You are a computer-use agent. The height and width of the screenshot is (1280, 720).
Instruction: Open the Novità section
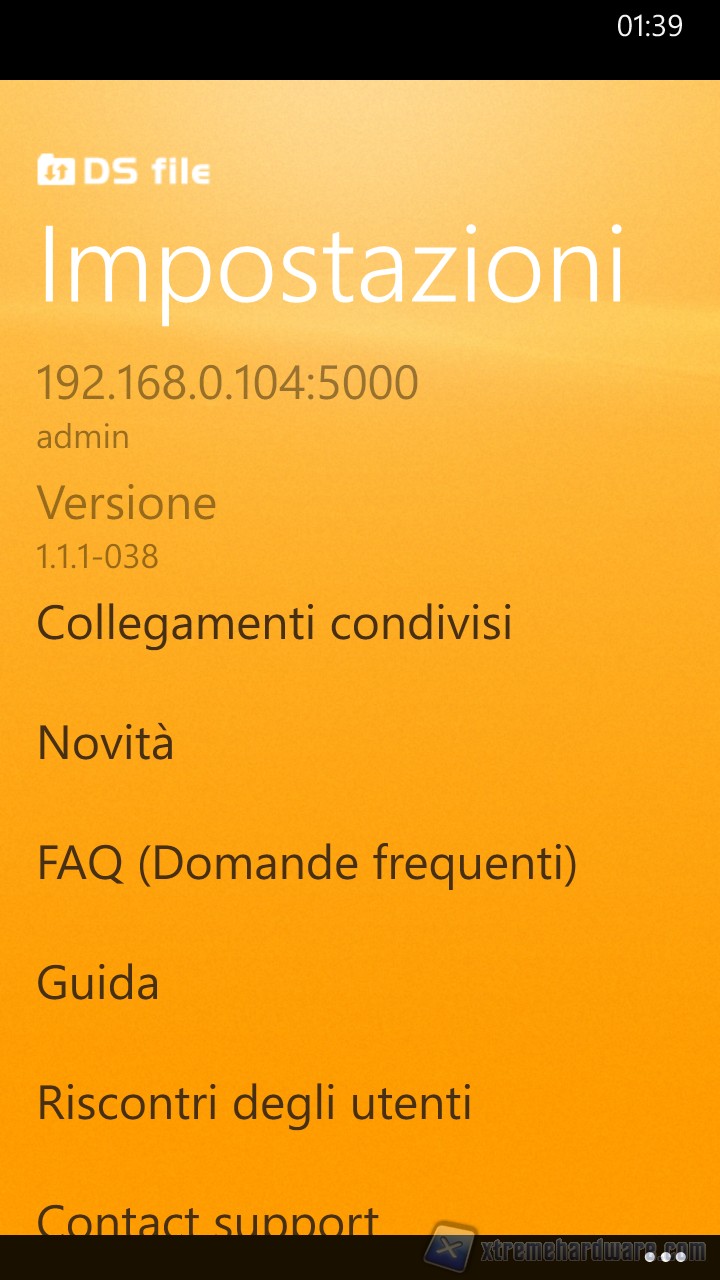pyautogui.click(x=105, y=743)
